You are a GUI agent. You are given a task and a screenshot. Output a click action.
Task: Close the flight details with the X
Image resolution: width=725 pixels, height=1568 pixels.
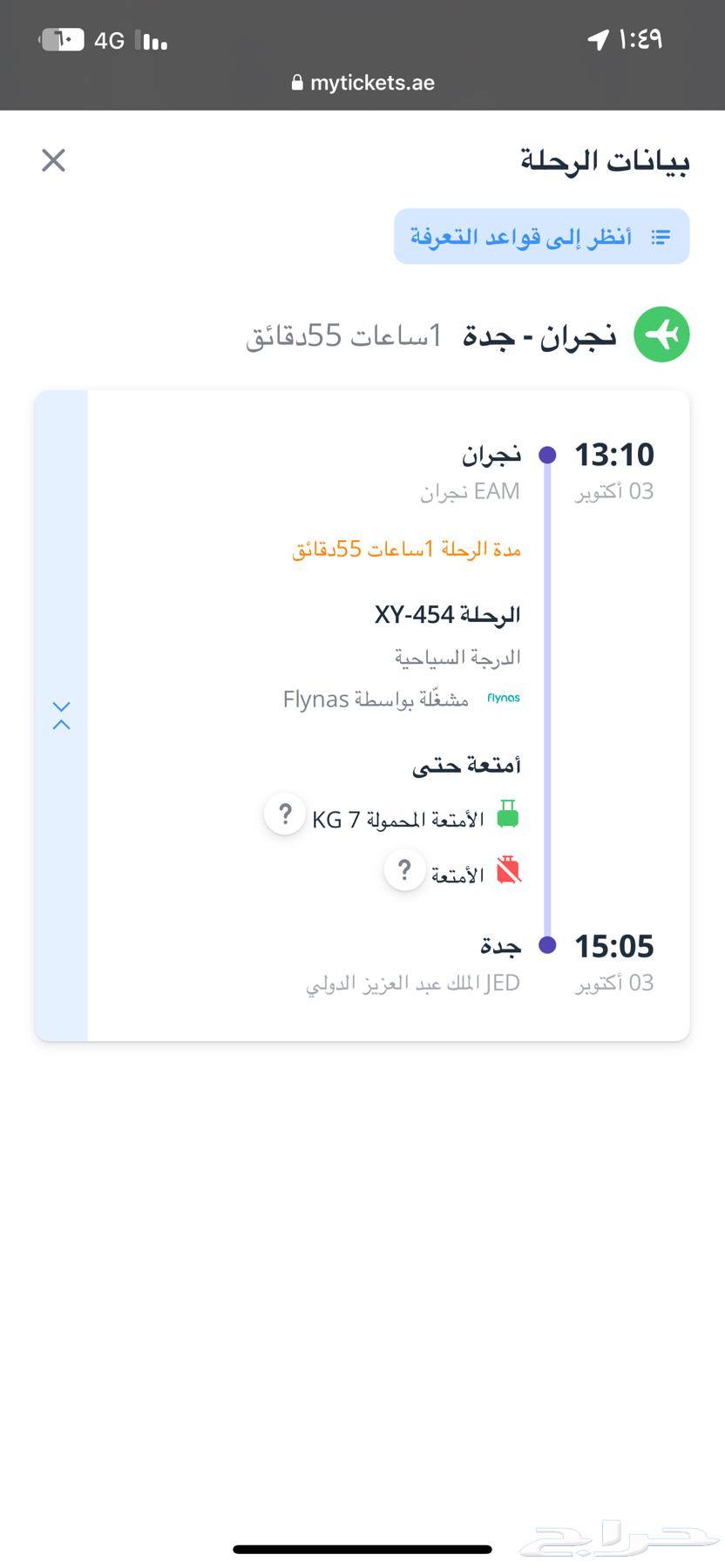coord(53,160)
